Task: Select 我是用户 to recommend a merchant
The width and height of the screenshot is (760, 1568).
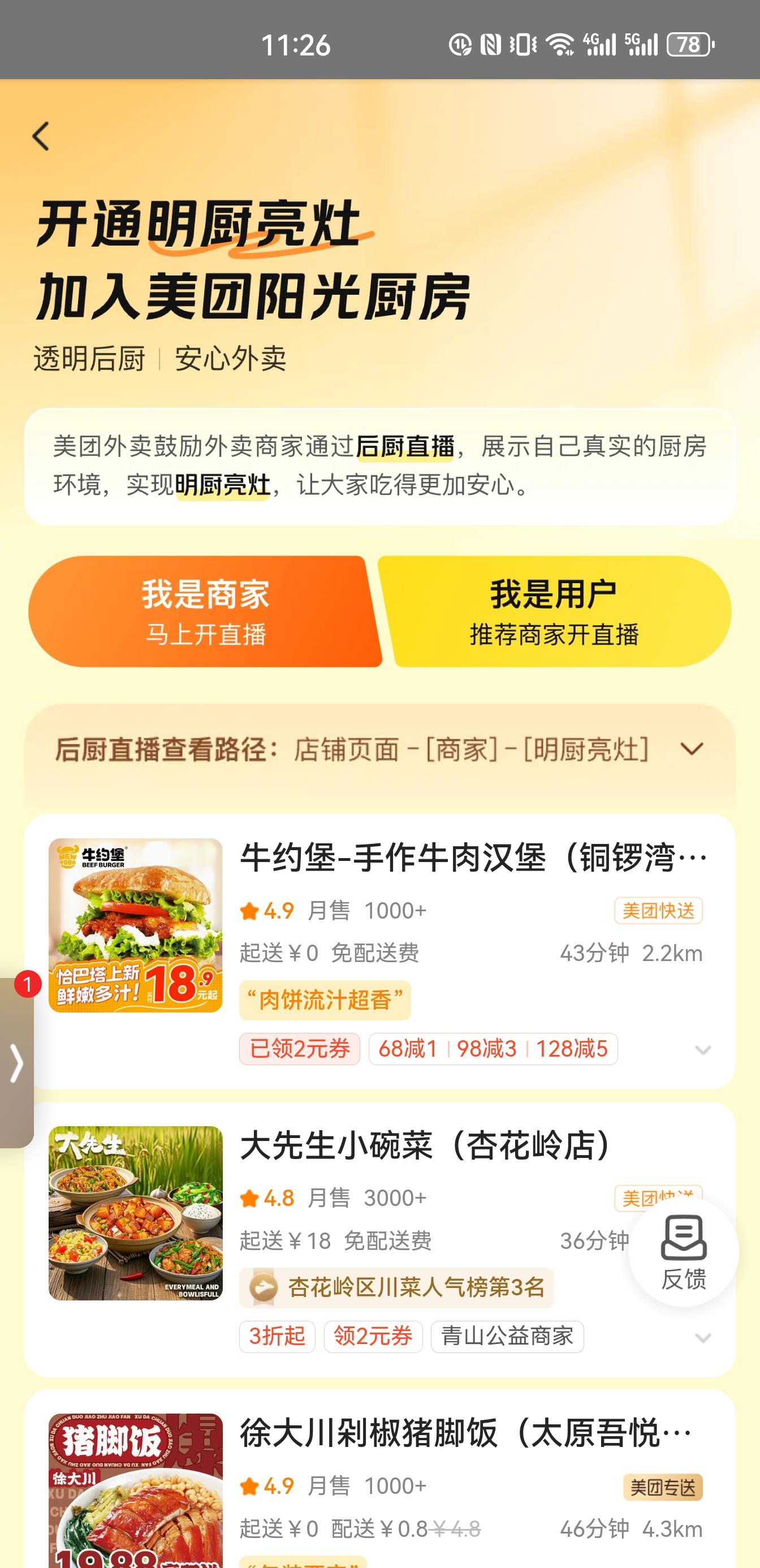Action: [x=555, y=611]
